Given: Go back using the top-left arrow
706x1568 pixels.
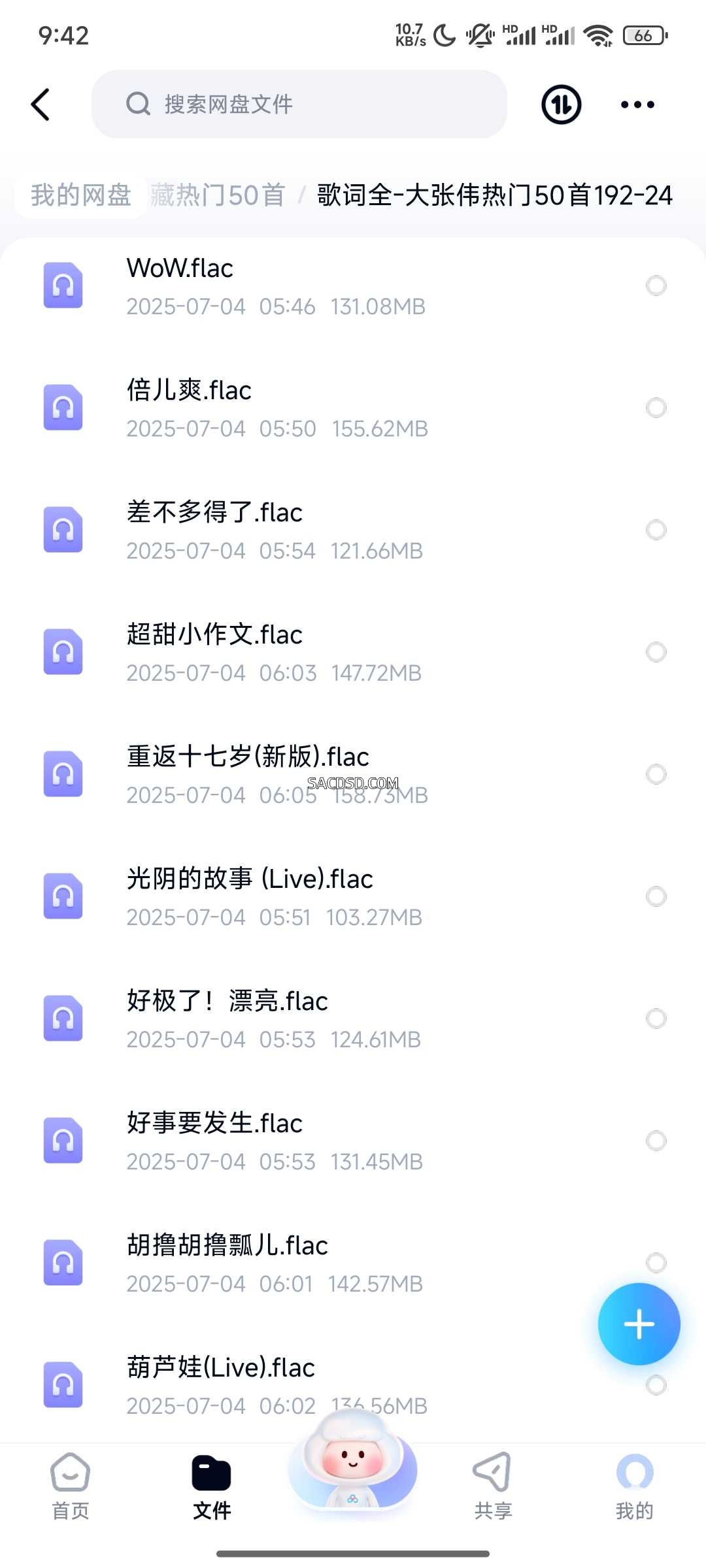Looking at the screenshot, I should pyautogui.click(x=41, y=105).
